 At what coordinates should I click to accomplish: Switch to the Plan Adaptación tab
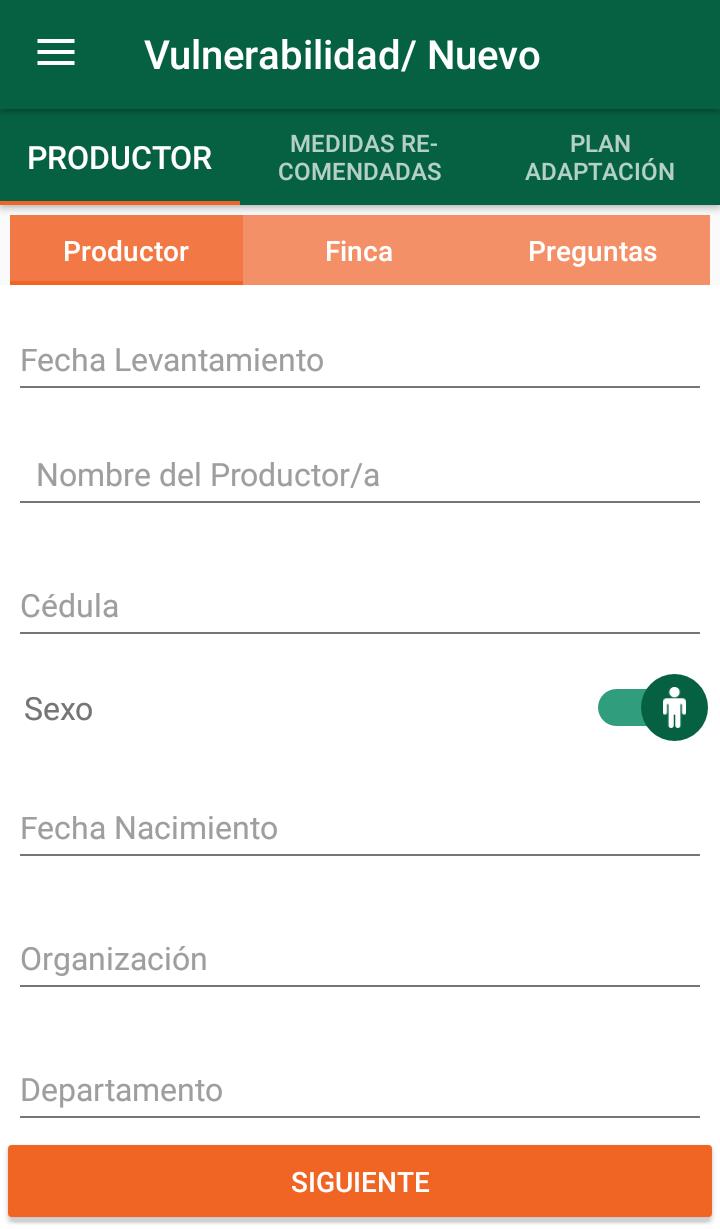(600, 158)
